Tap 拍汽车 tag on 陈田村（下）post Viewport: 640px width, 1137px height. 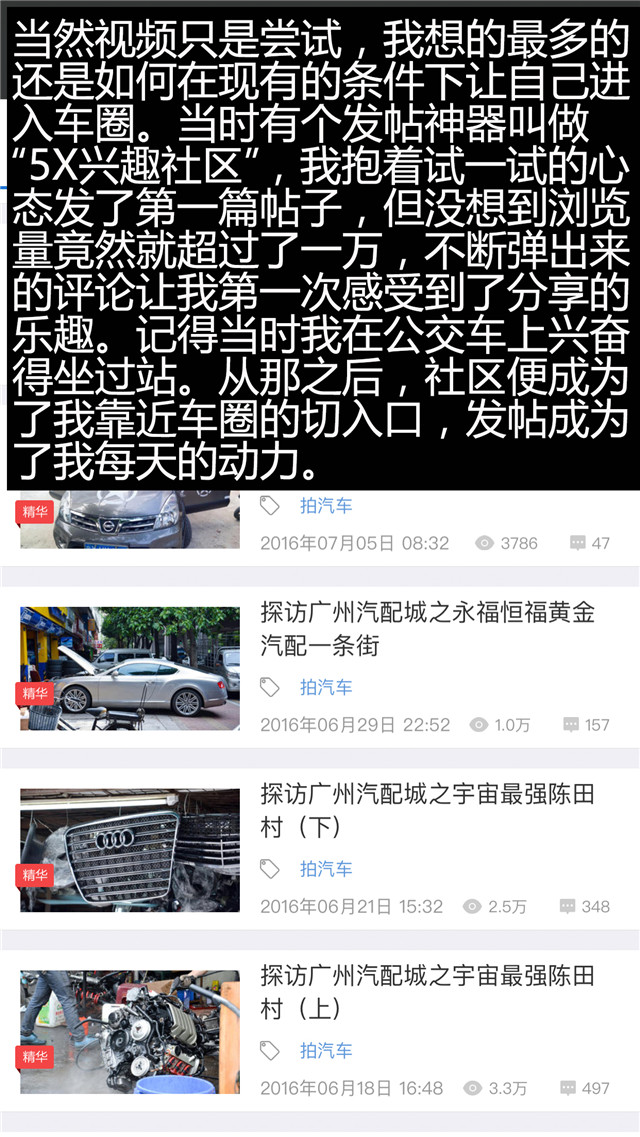coord(326,869)
